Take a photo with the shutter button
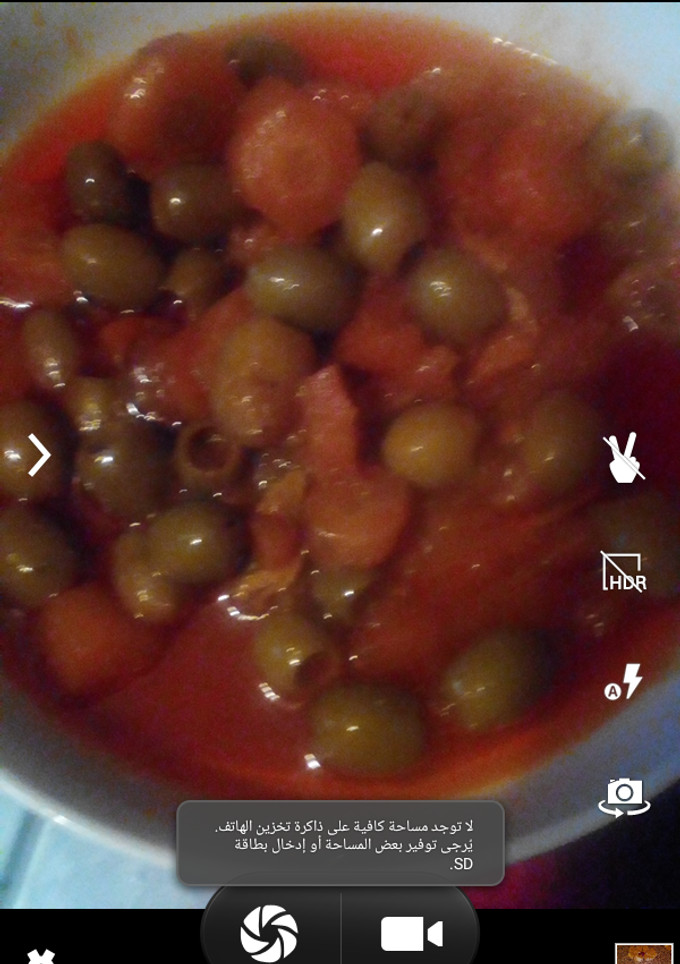The image size is (680, 964). 269,932
